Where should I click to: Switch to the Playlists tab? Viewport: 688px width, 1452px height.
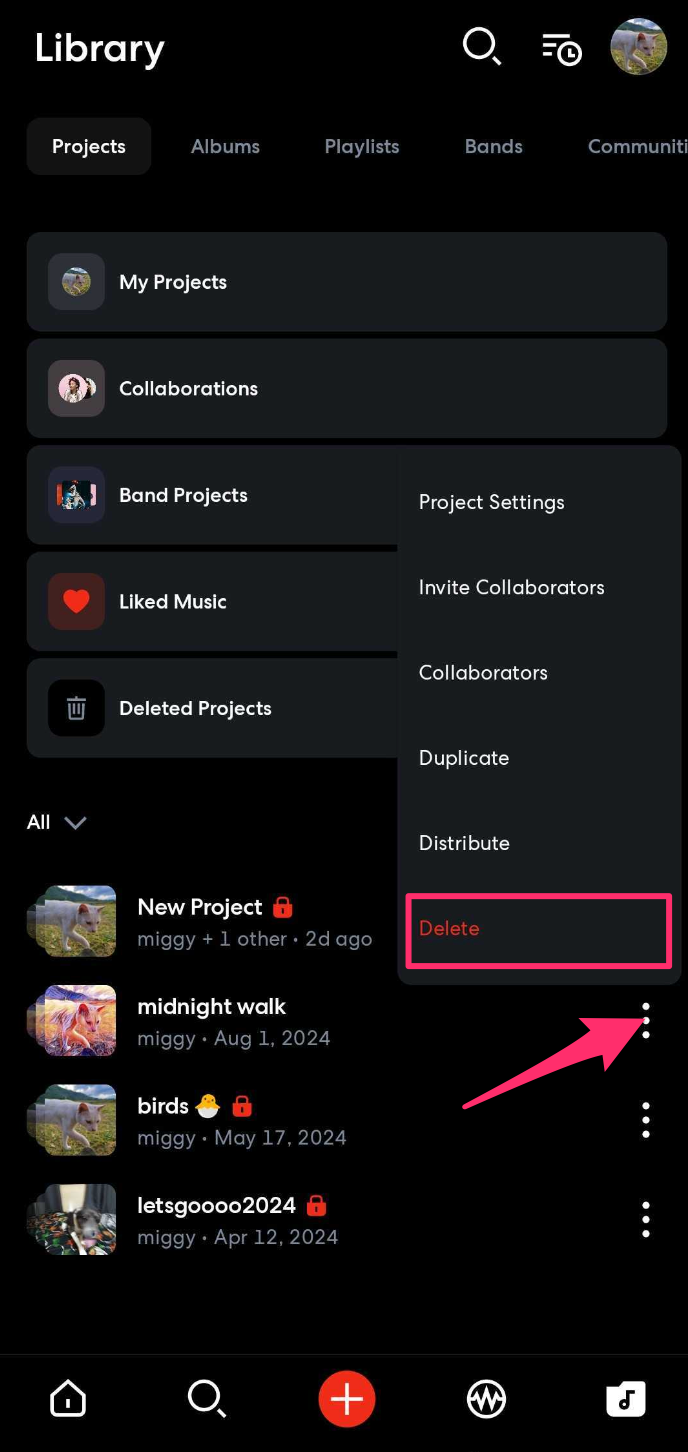click(x=362, y=146)
